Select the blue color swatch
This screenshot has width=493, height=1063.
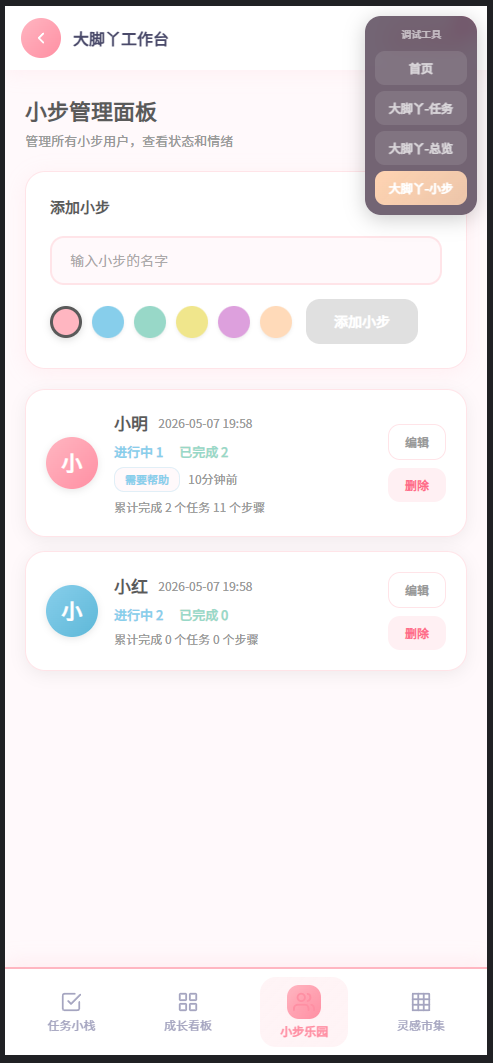pyautogui.click(x=108, y=322)
